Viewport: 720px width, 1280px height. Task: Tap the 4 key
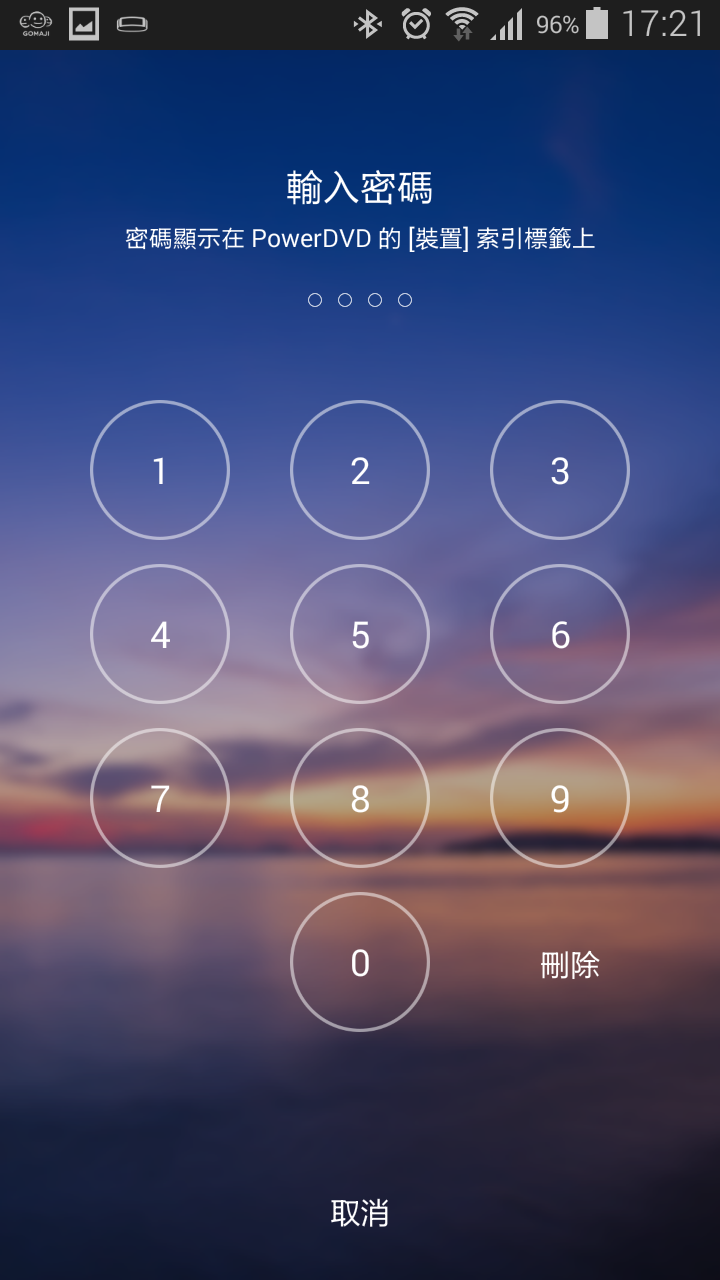click(x=160, y=634)
